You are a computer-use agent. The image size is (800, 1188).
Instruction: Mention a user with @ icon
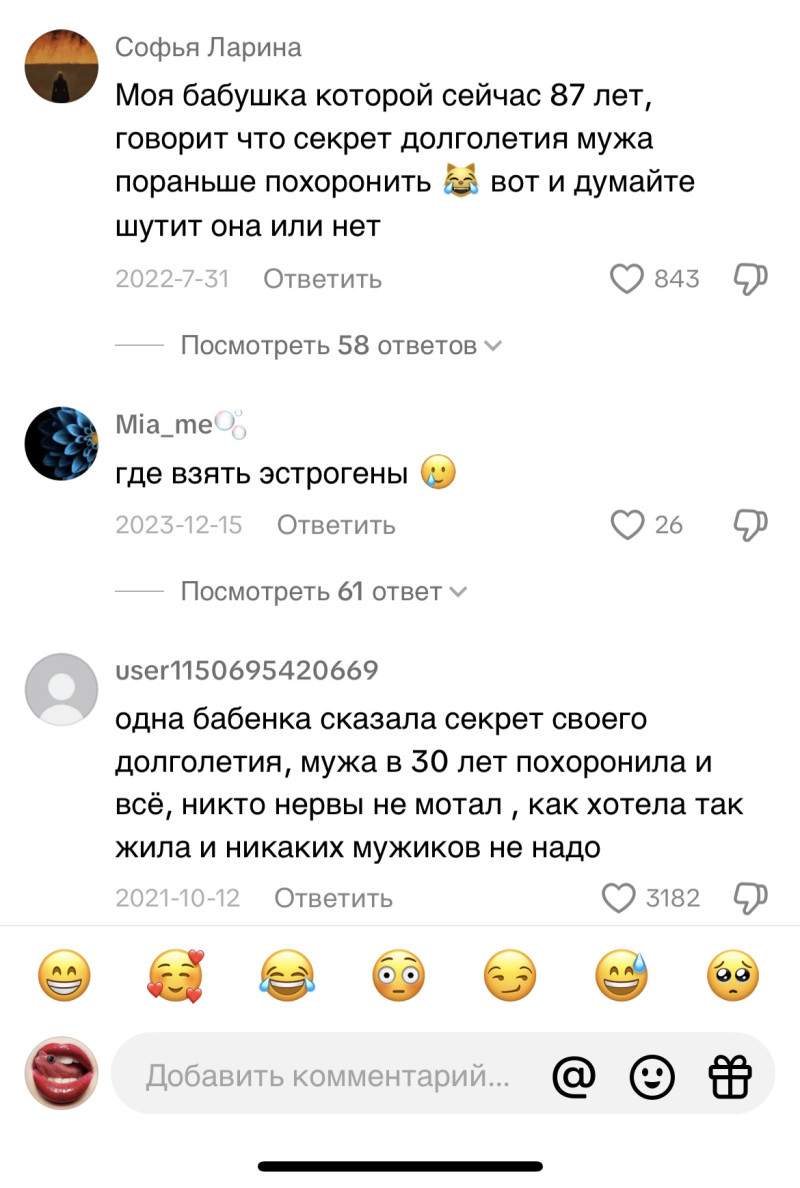[x=574, y=1077]
